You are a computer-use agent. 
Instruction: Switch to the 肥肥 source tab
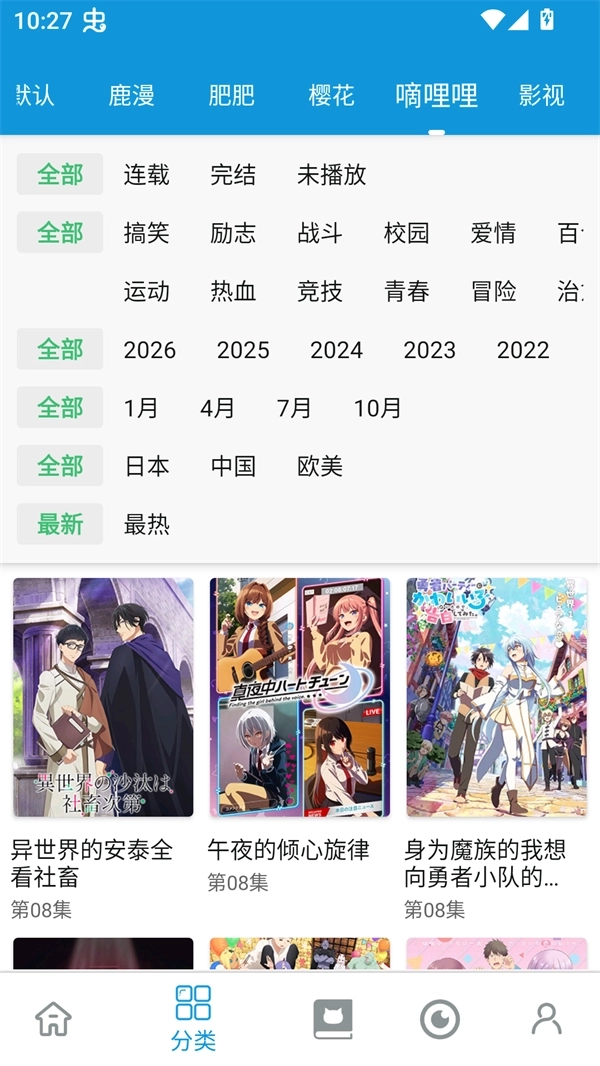231,96
